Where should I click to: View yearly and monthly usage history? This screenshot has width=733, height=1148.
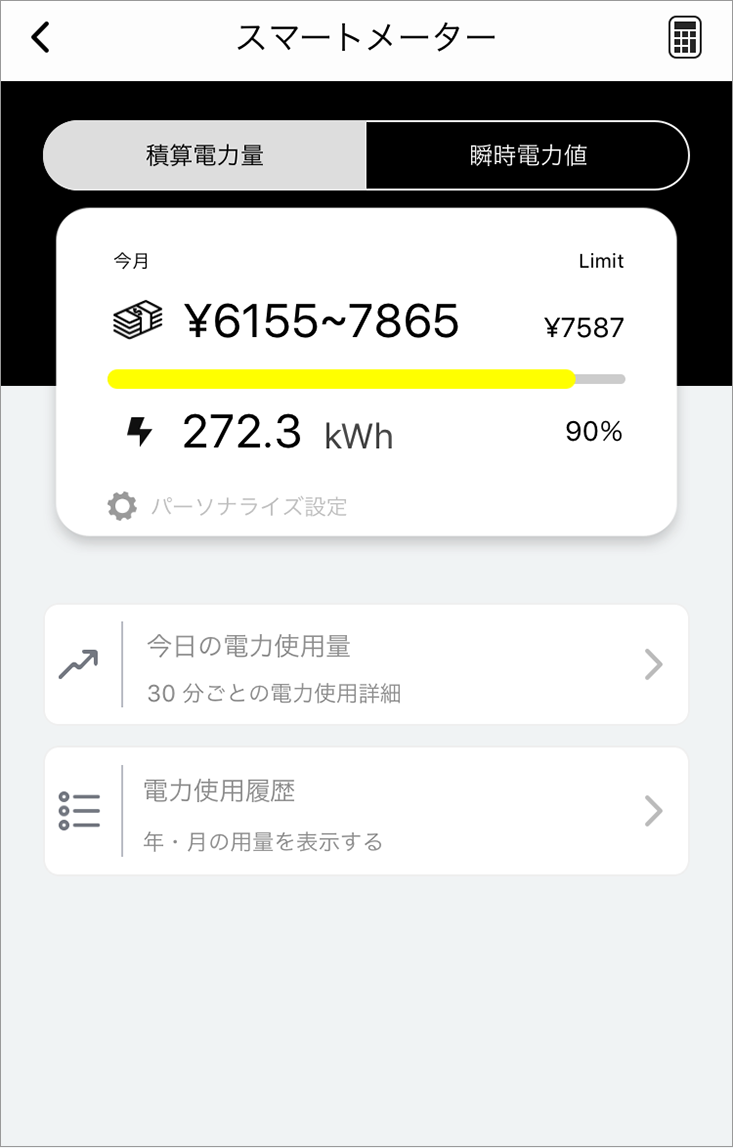click(x=366, y=810)
